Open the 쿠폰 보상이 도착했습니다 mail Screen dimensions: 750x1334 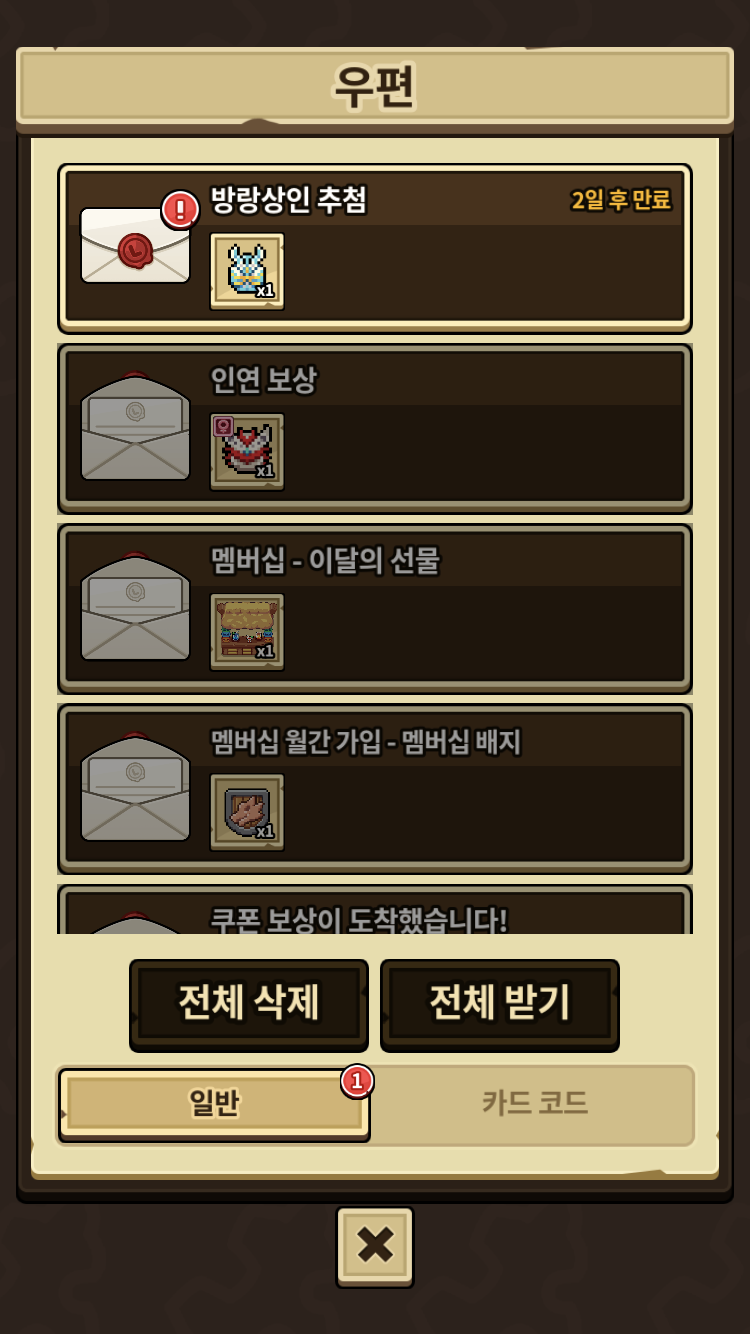click(375, 914)
